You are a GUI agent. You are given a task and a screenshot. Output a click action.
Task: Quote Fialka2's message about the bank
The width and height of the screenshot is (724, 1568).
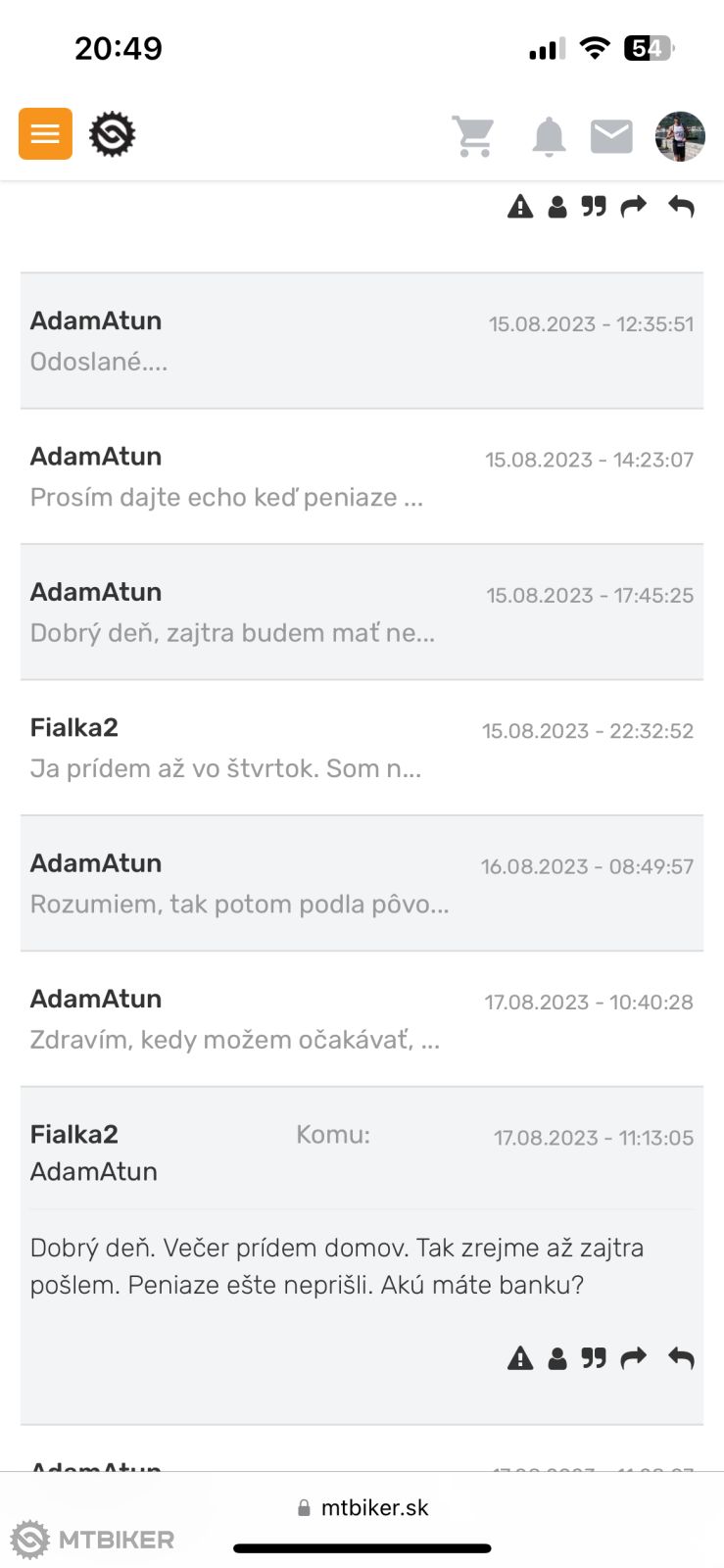(x=594, y=1358)
